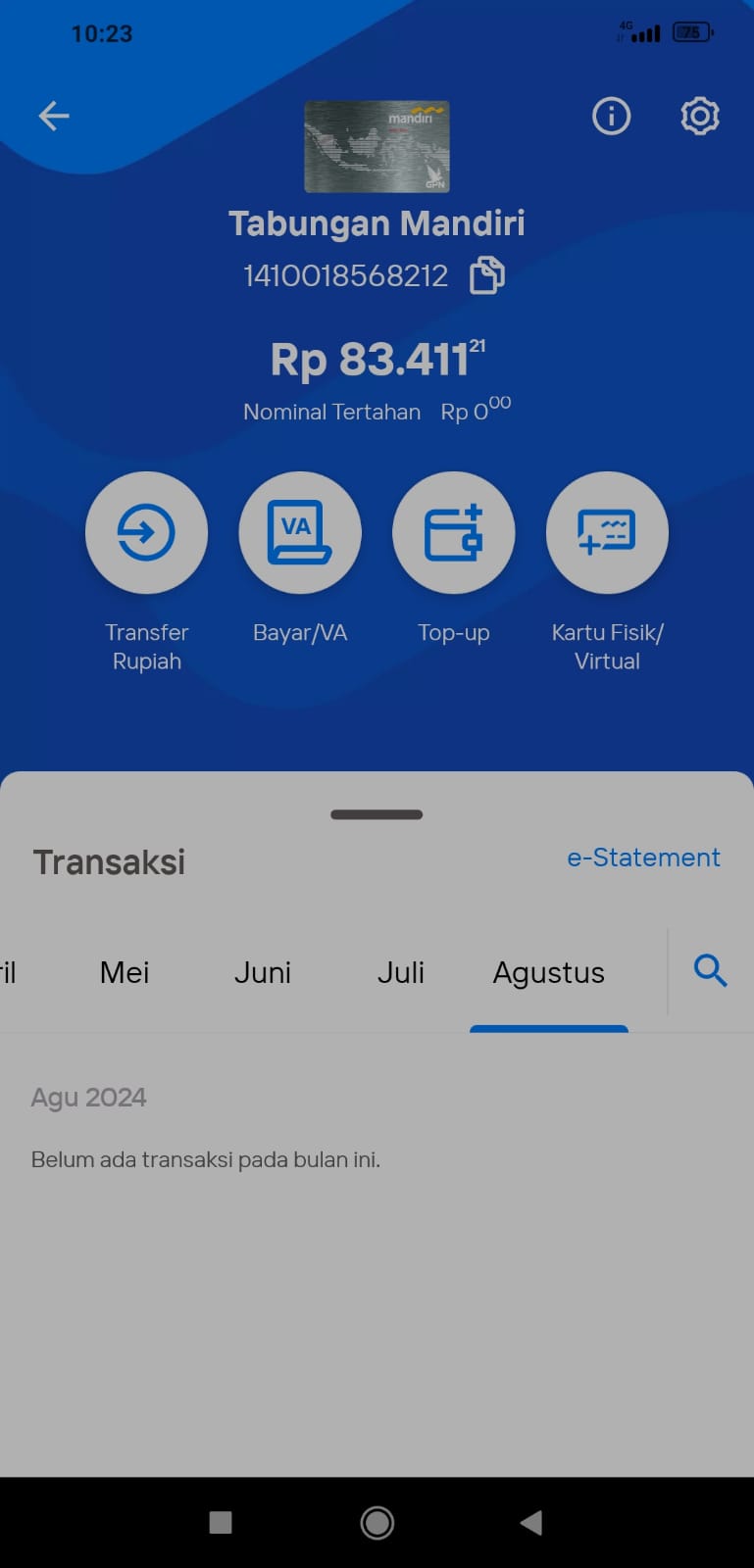Image resolution: width=754 pixels, height=1568 pixels.
Task: Go back using the top-left arrow
Action: click(54, 117)
